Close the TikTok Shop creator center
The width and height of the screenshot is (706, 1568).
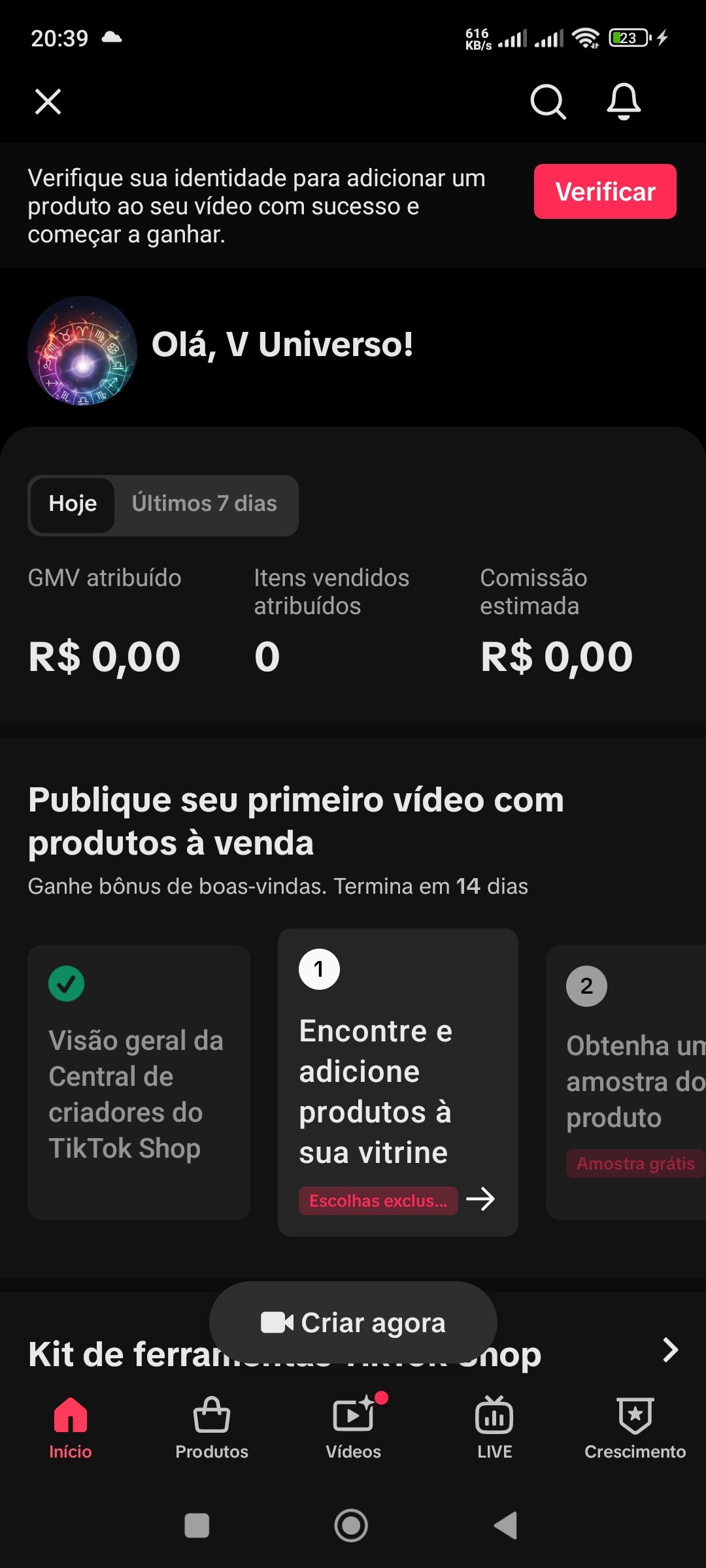(x=48, y=102)
